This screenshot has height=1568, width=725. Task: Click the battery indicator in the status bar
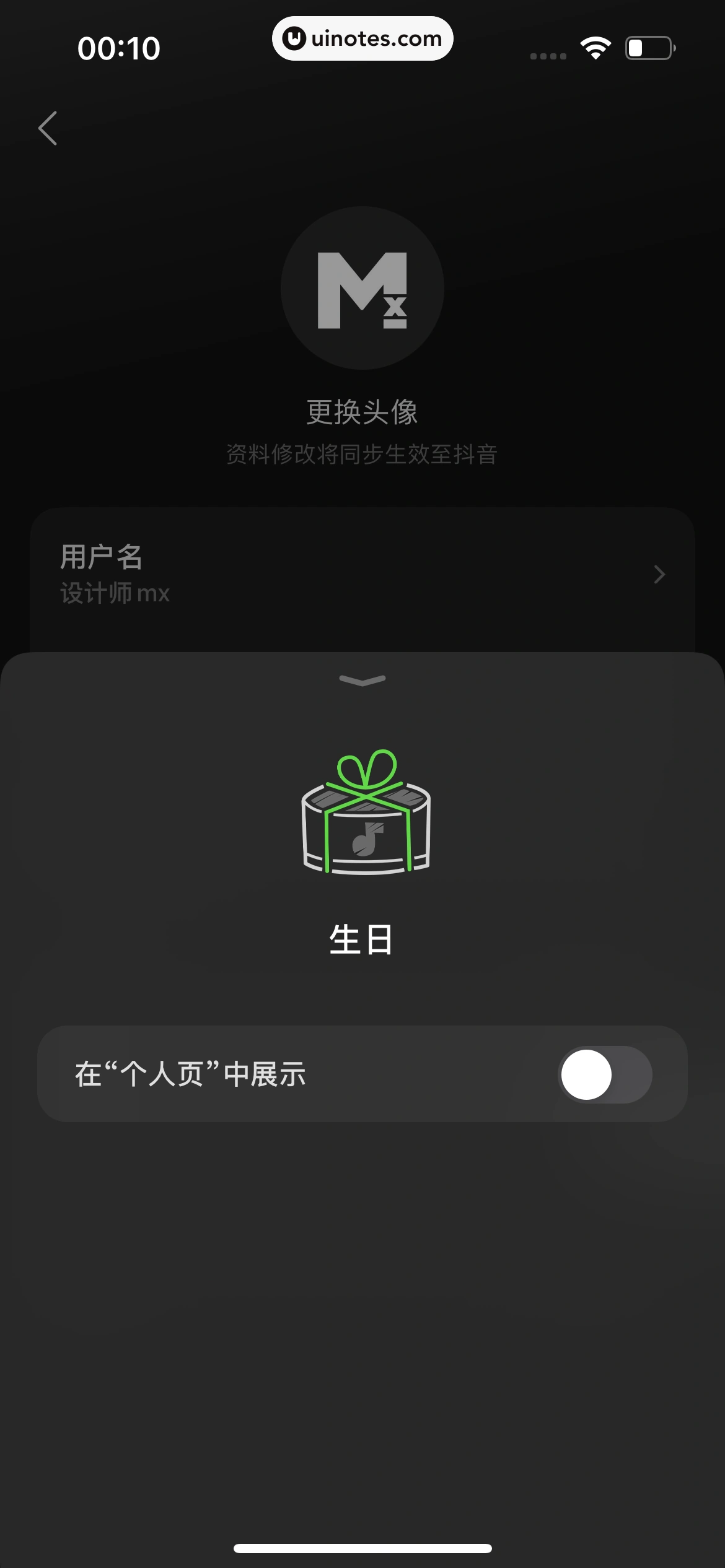649,46
